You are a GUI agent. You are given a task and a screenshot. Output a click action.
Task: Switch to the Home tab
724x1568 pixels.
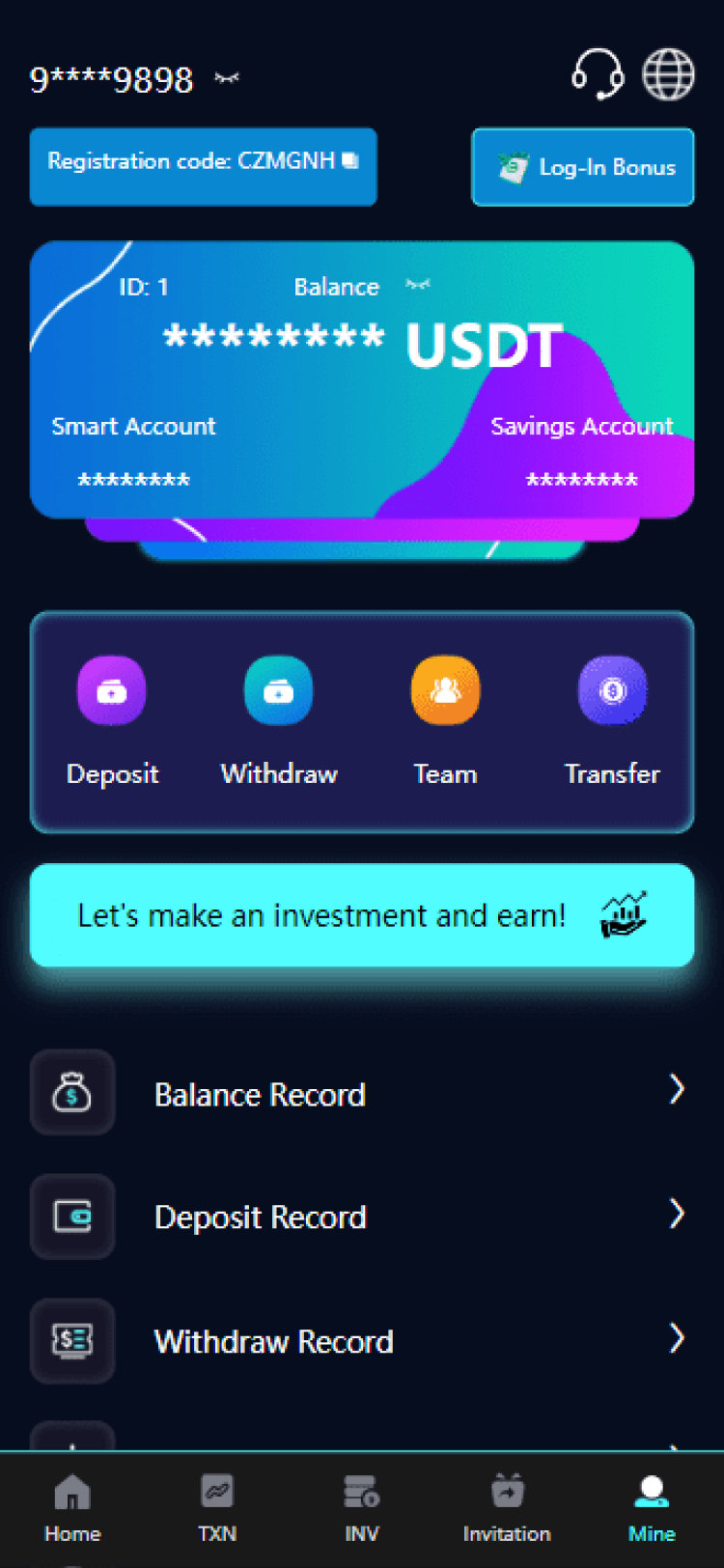point(72,1508)
